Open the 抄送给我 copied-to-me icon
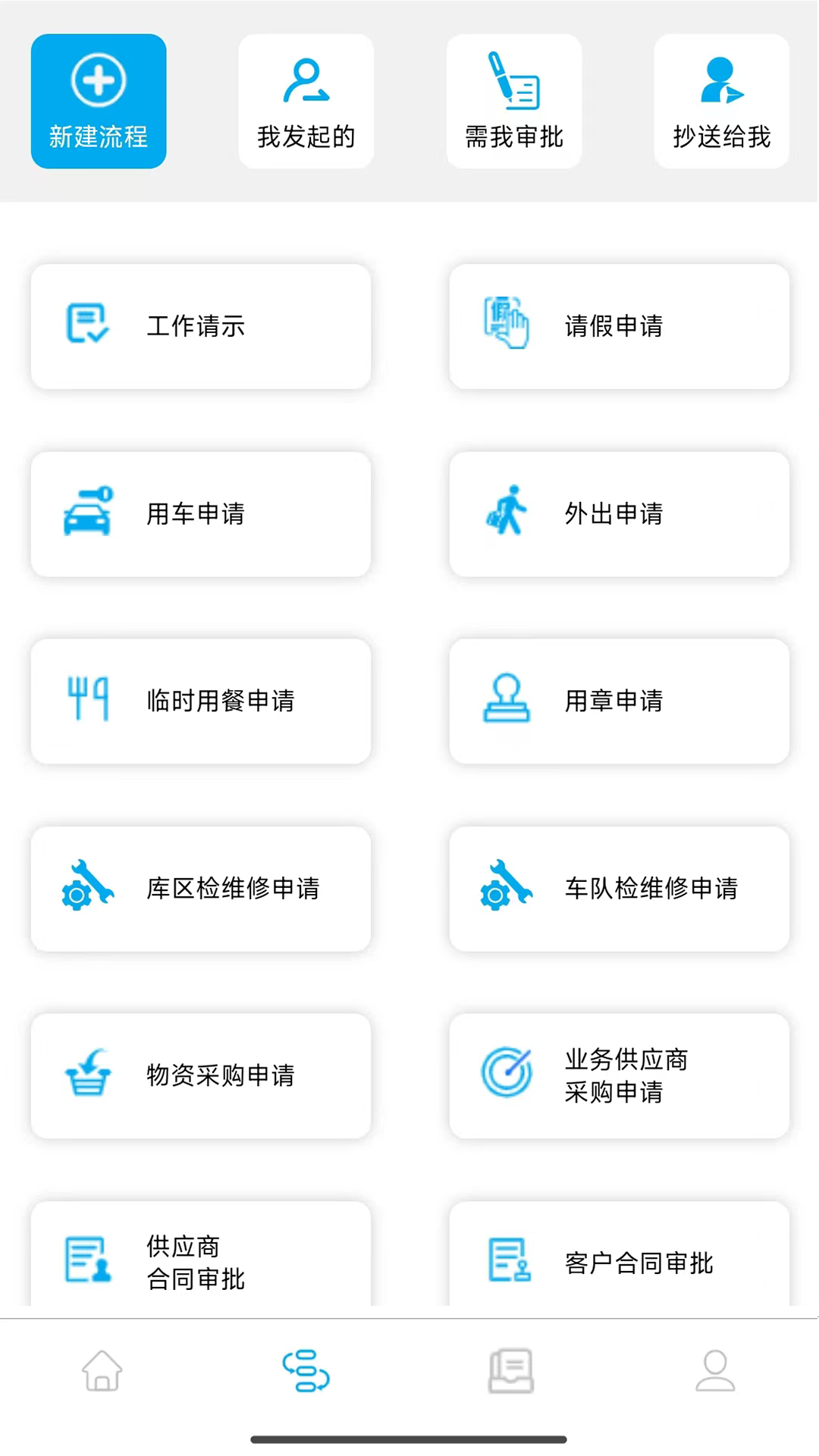 tap(720, 99)
